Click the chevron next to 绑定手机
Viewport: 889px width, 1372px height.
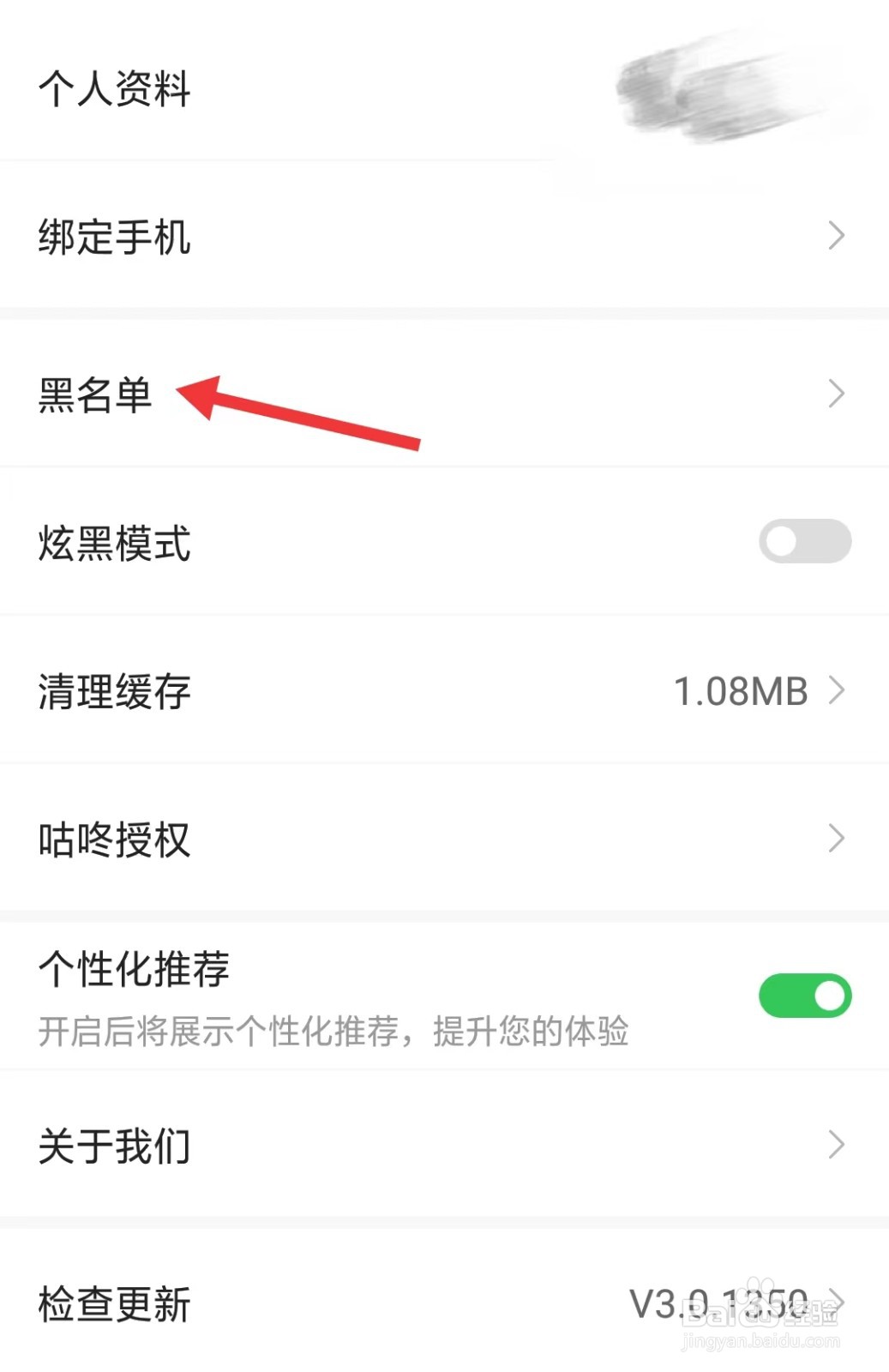838,234
